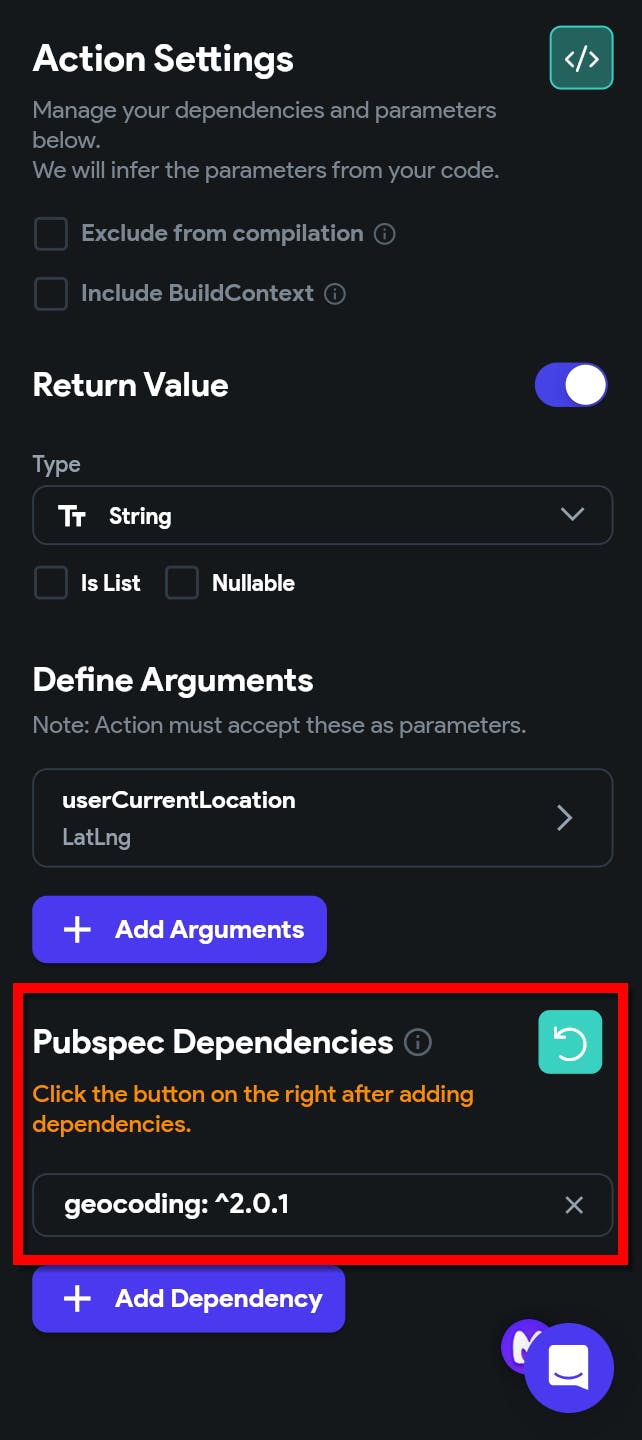The image size is (642, 1440).
Task: Remove the geocoding dependency
Action: (574, 1205)
